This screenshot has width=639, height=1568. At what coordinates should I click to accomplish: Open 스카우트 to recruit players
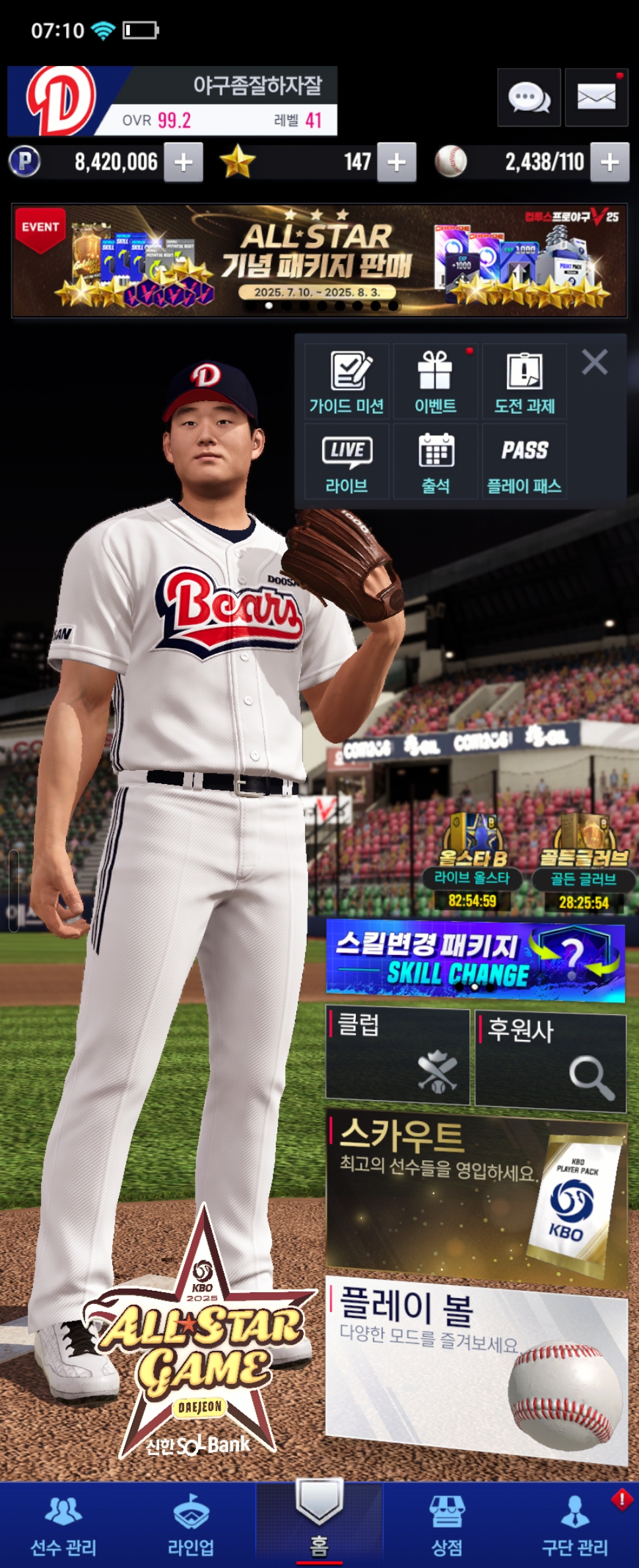pyautogui.click(x=475, y=1198)
